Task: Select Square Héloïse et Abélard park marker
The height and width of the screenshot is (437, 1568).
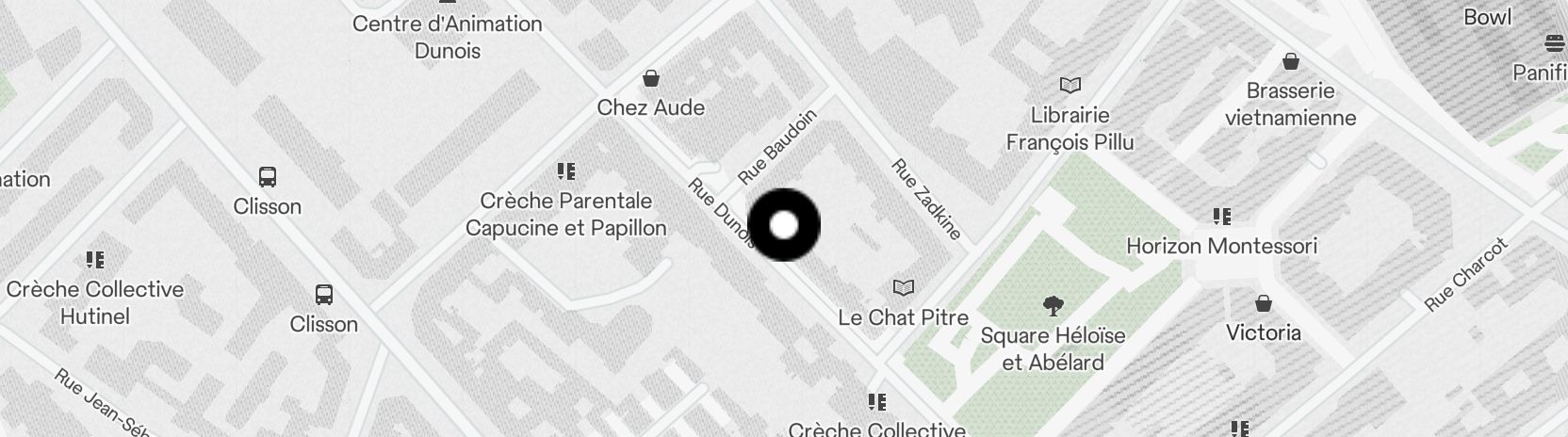Action: pos(1053,305)
